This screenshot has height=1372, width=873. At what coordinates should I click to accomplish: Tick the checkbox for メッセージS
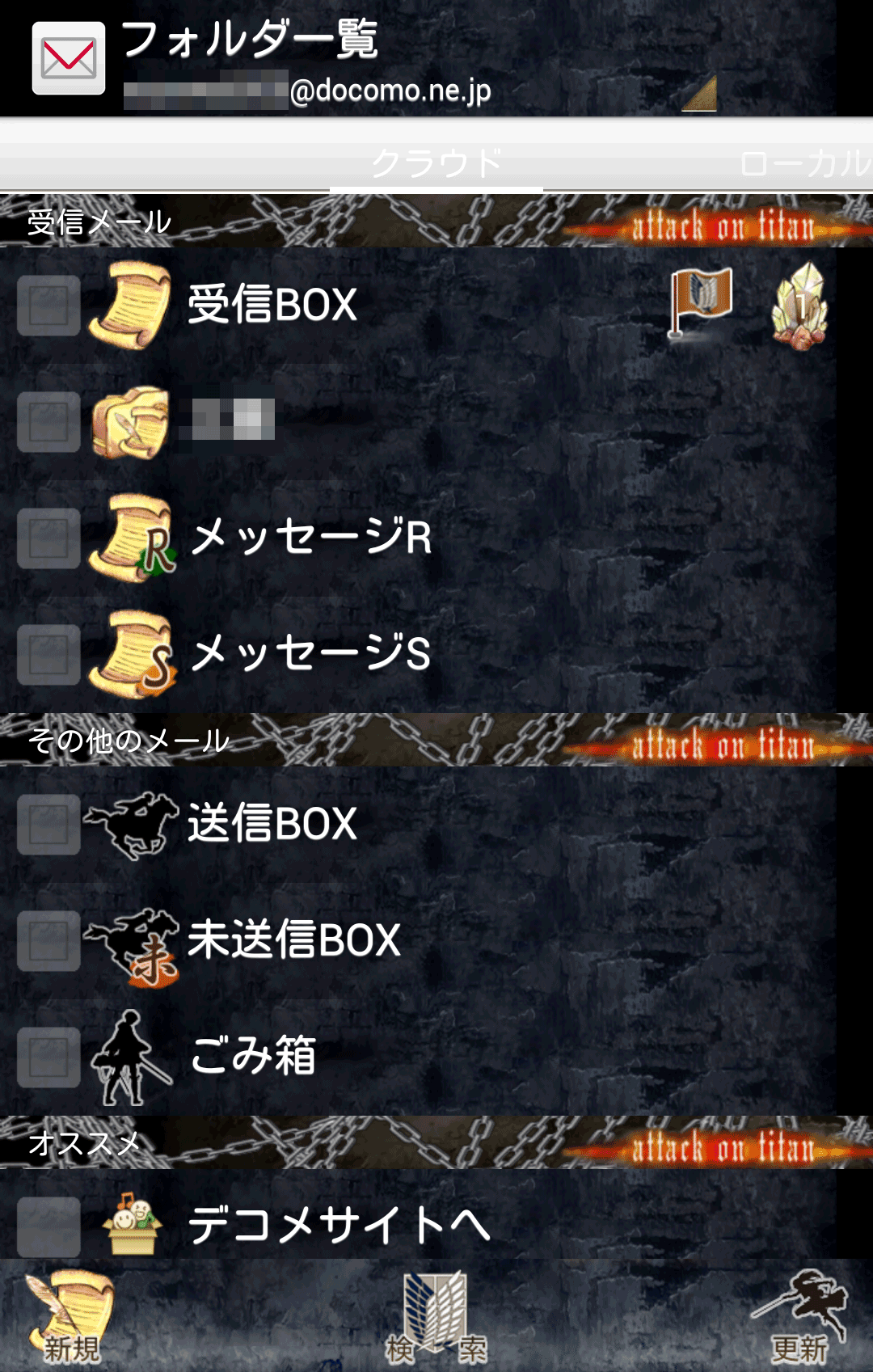click(x=48, y=654)
